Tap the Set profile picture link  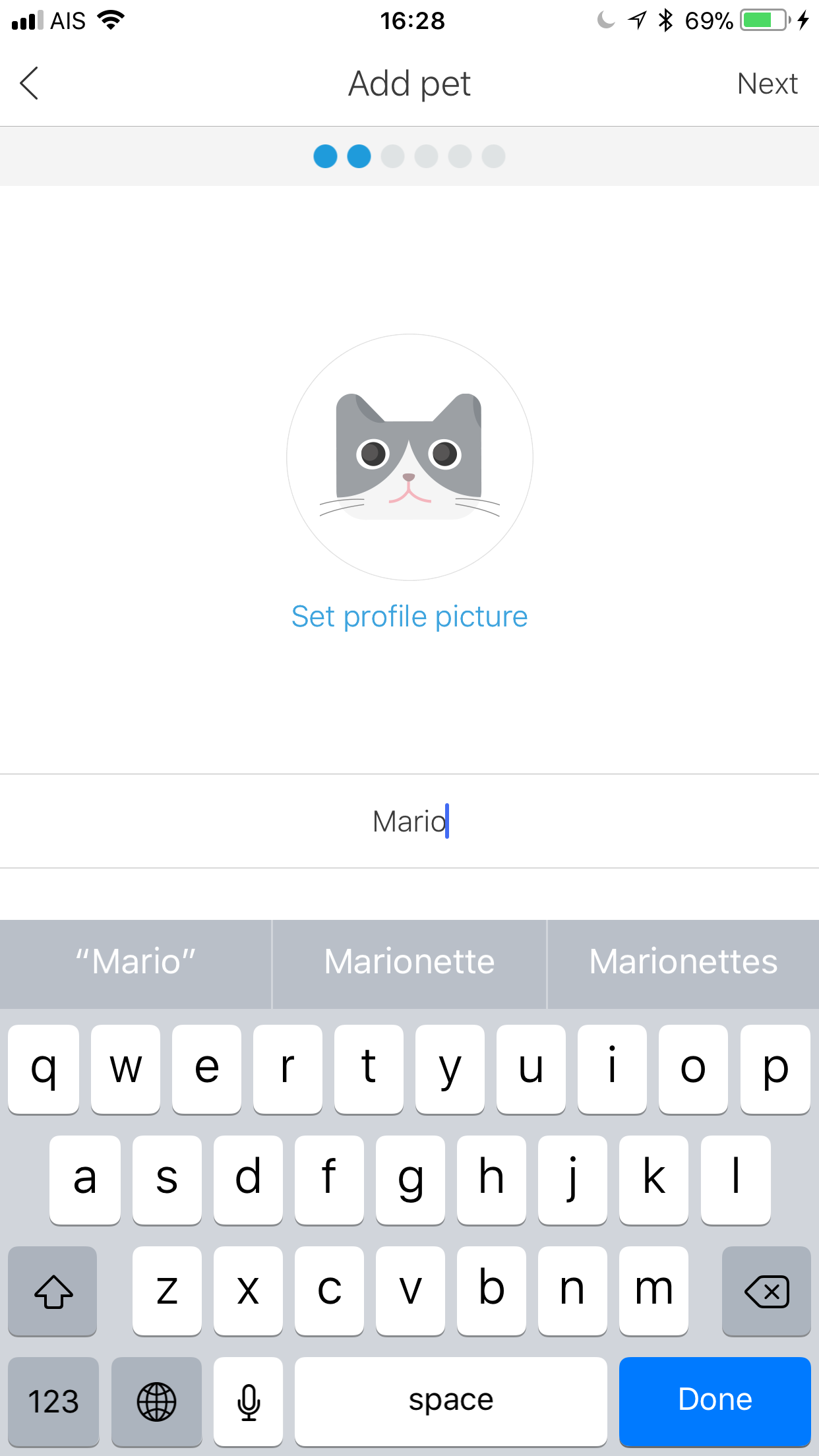point(409,617)
